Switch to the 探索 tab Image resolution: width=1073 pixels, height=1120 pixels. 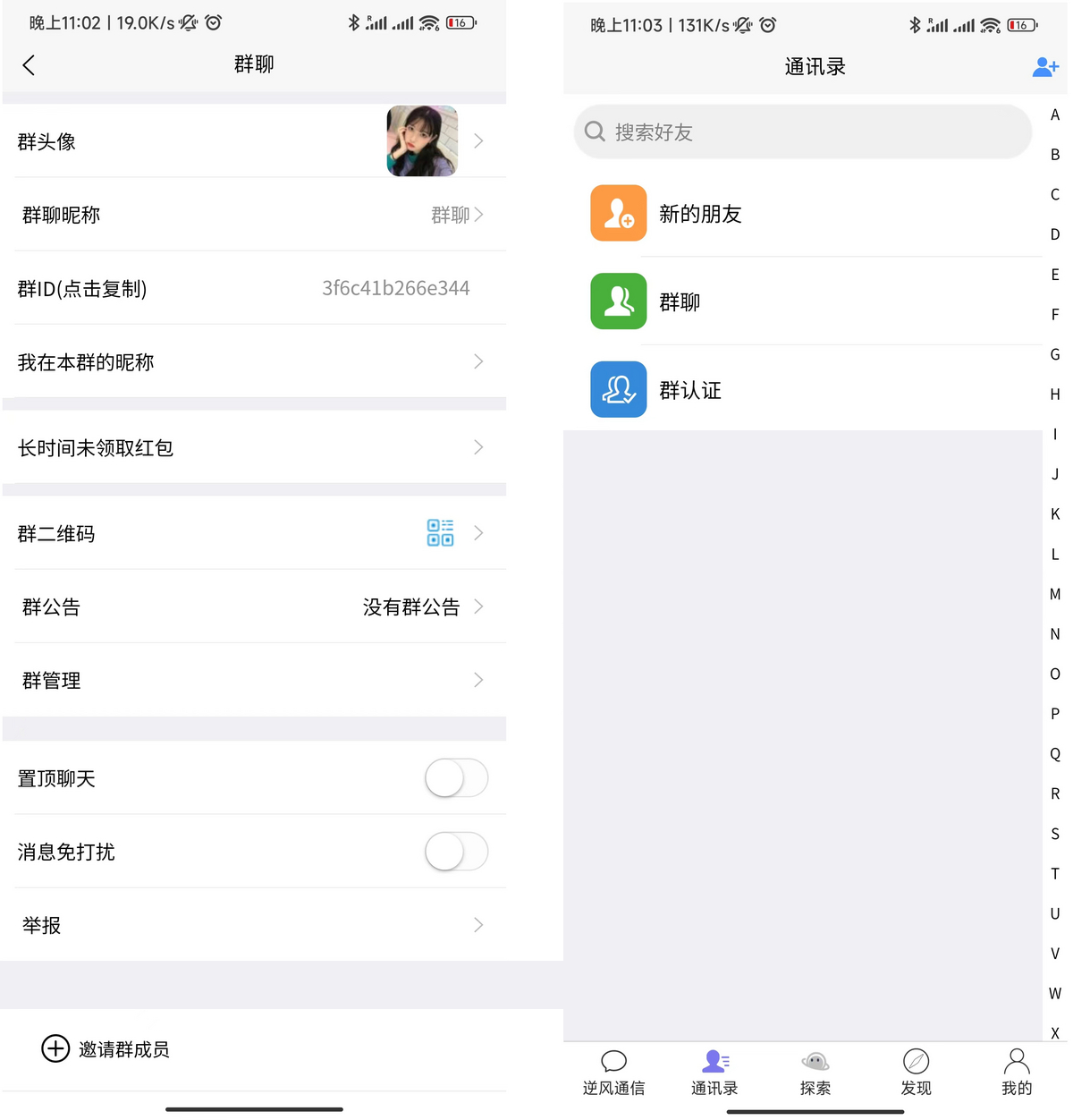pos(815,1072)
